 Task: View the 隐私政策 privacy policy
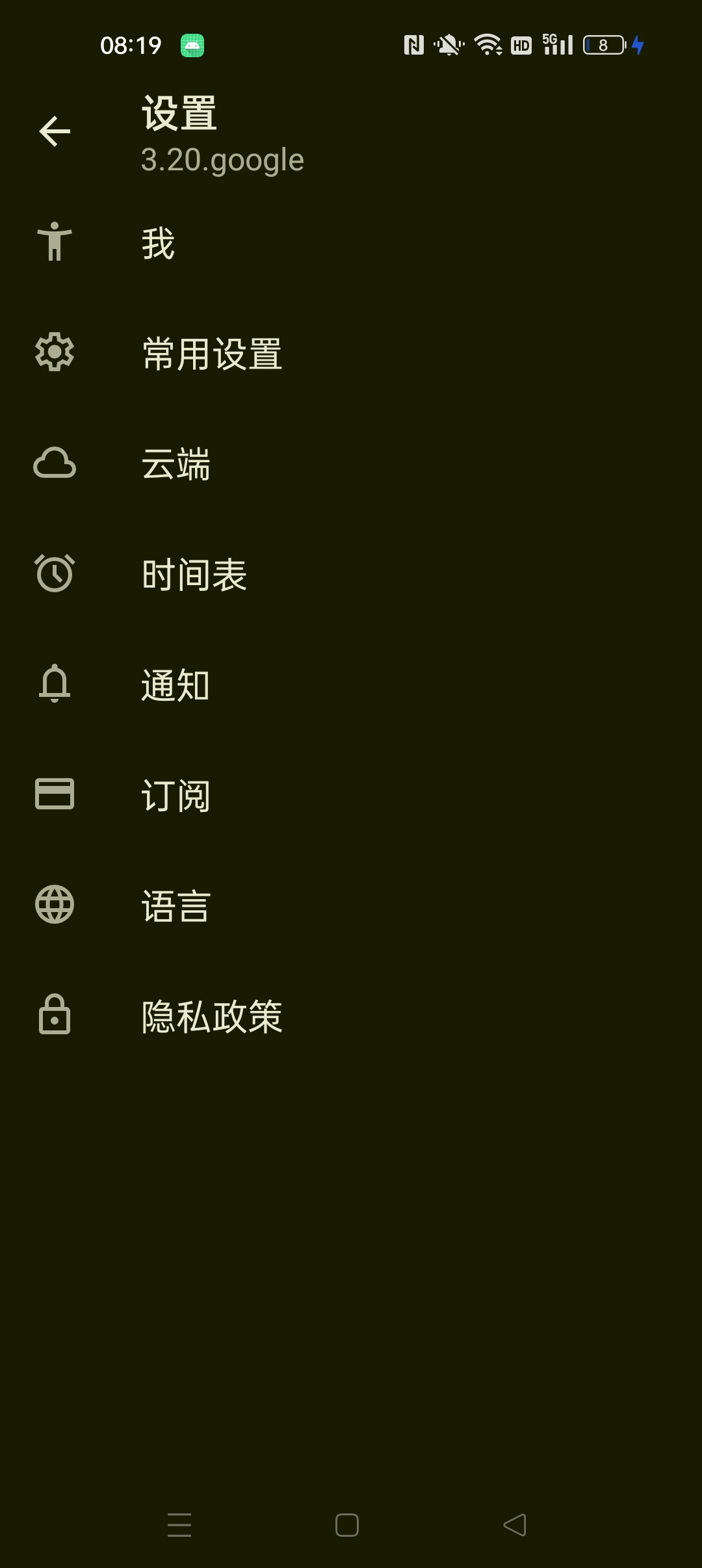coord(351,1016)
